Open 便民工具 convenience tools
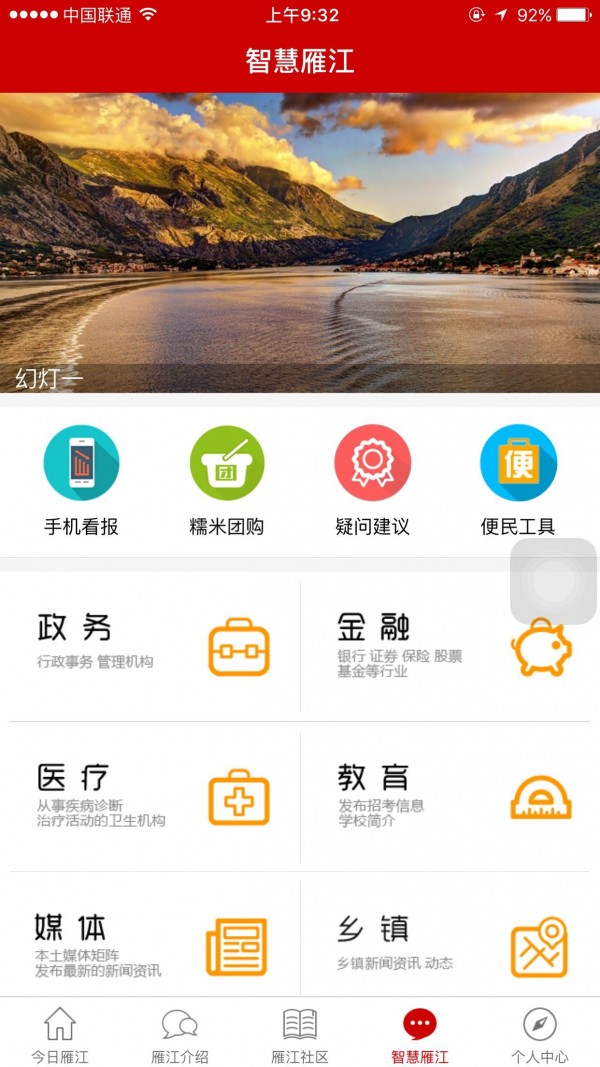Viewport: 600px width, 1067px height. (x=518, y=479)
